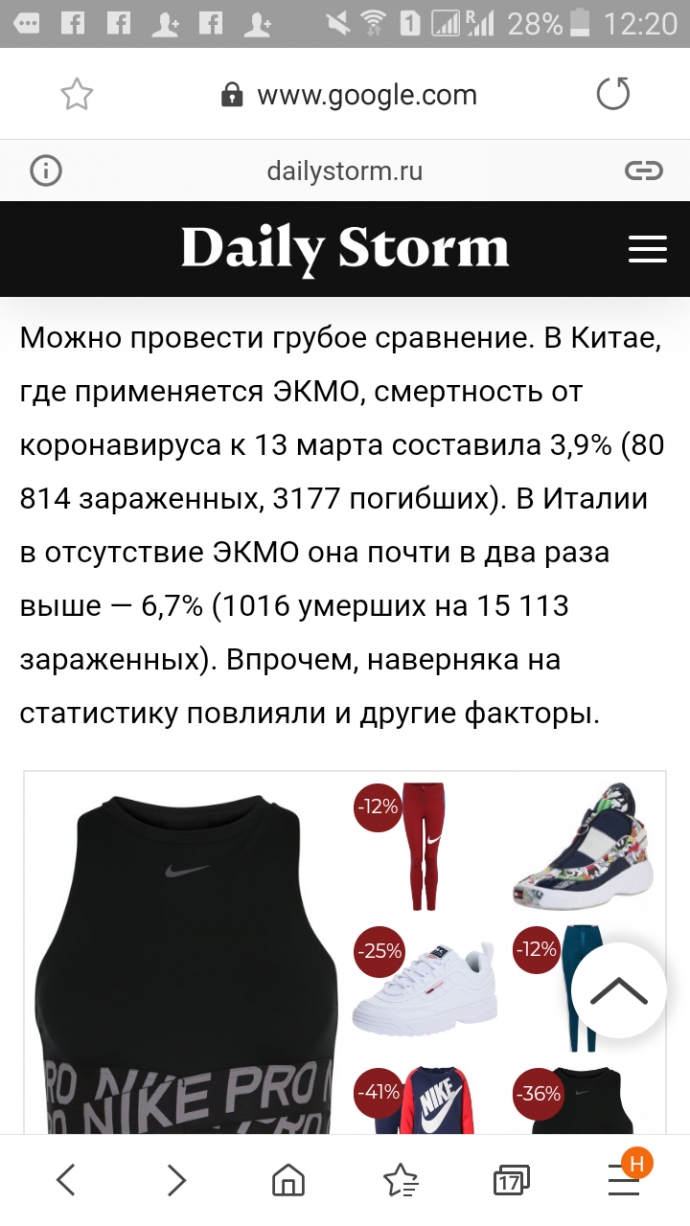Open page info icon next to dailystorm.ru
The width and height of the screenshot is (690, 1226).
46,171
